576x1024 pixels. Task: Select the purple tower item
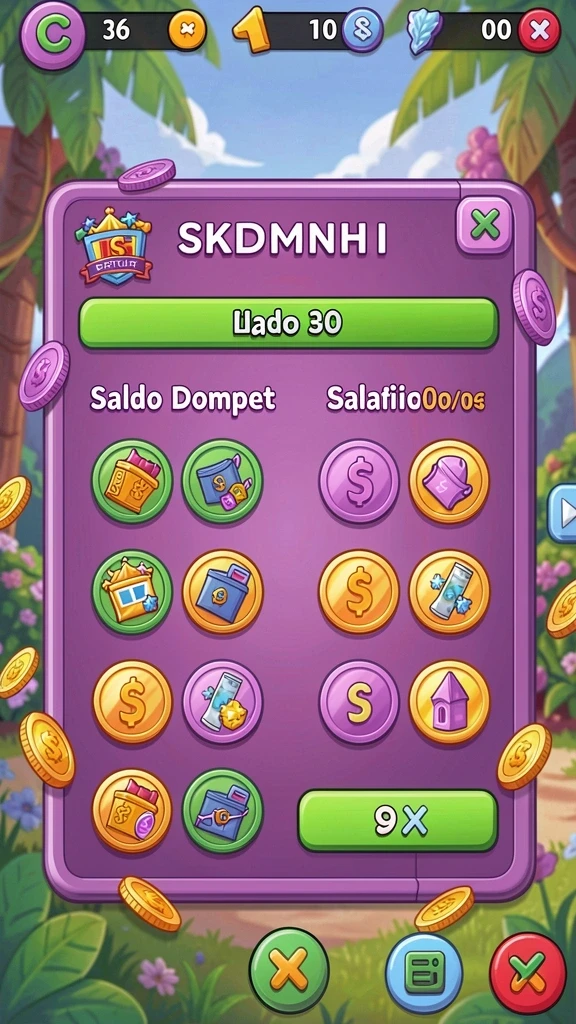coord(449,702)
